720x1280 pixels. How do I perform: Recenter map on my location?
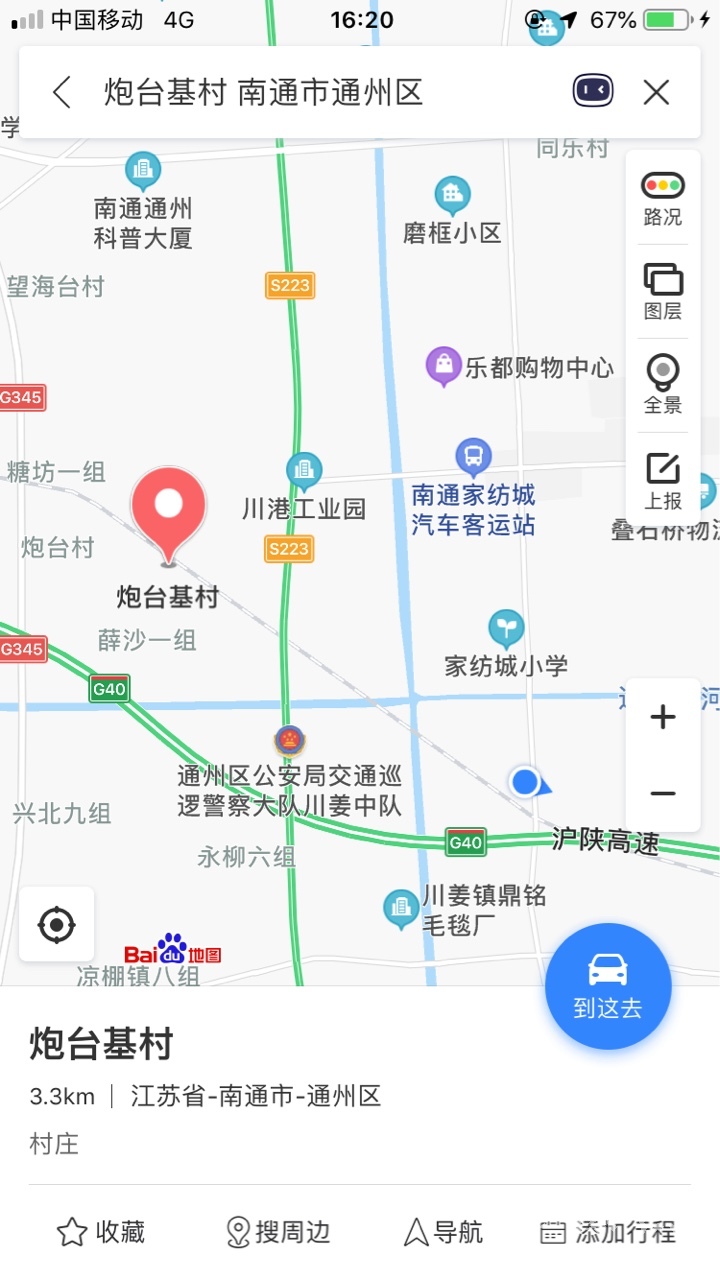57,925
